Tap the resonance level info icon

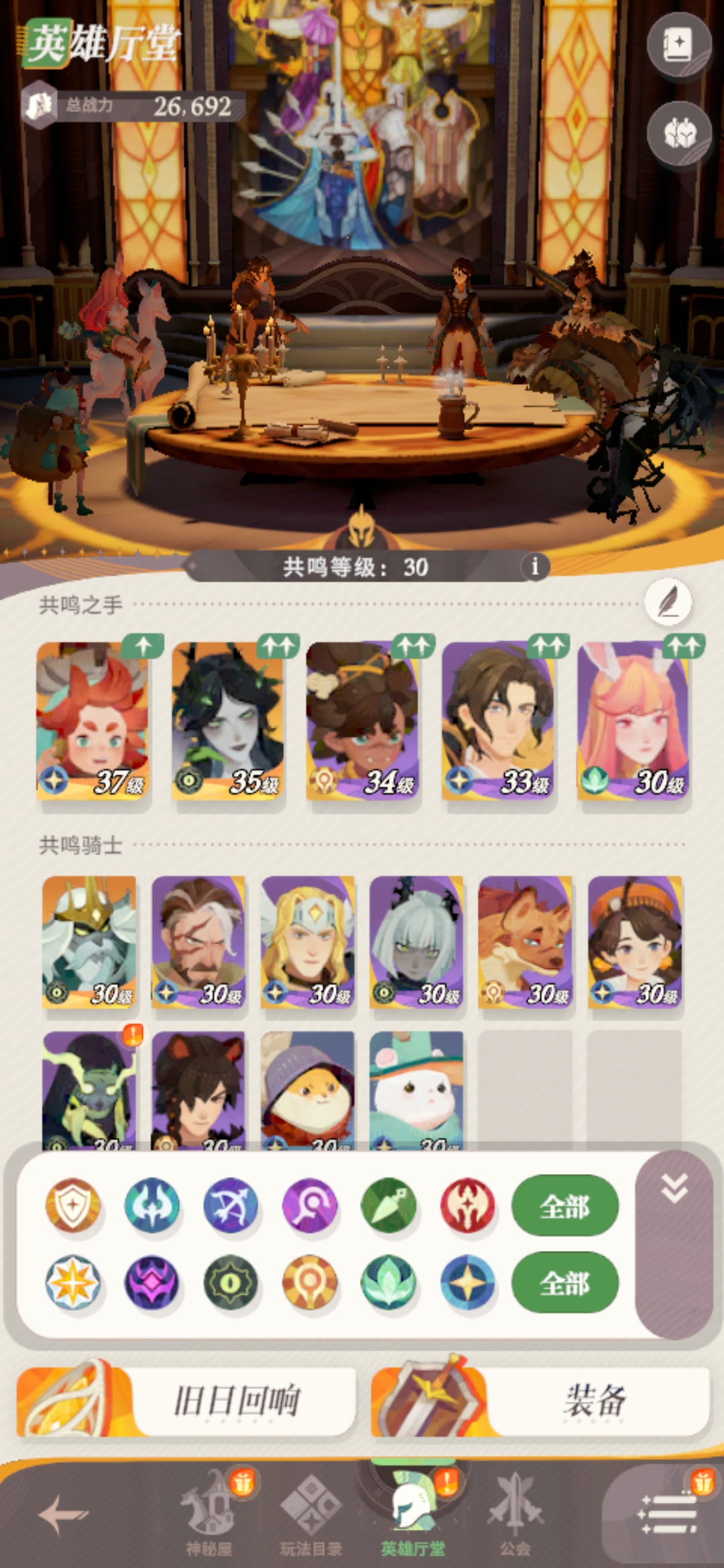pyautogui.click(x=534, y=567)
